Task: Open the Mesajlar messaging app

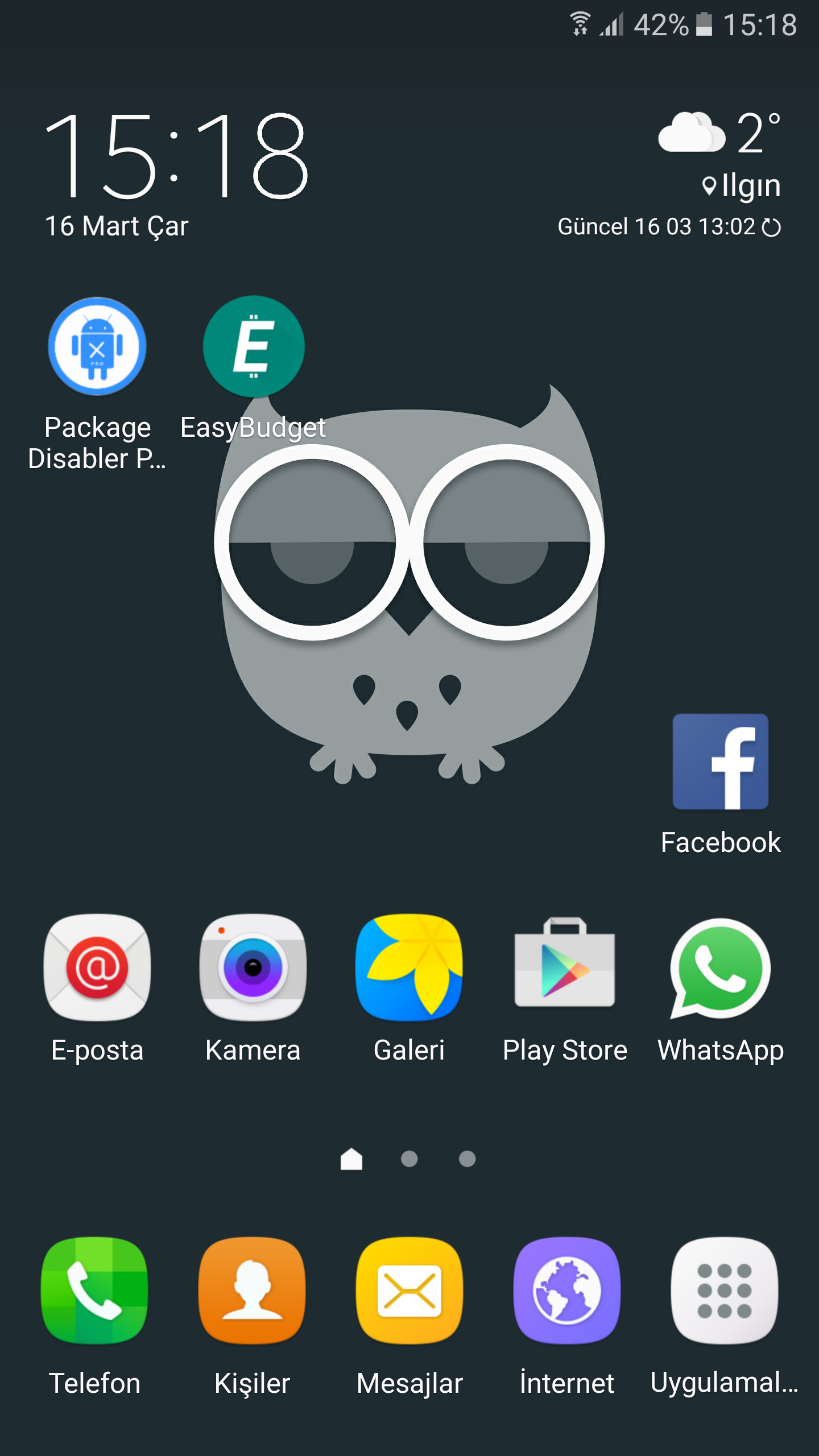Action: (x=409, y=1291)
